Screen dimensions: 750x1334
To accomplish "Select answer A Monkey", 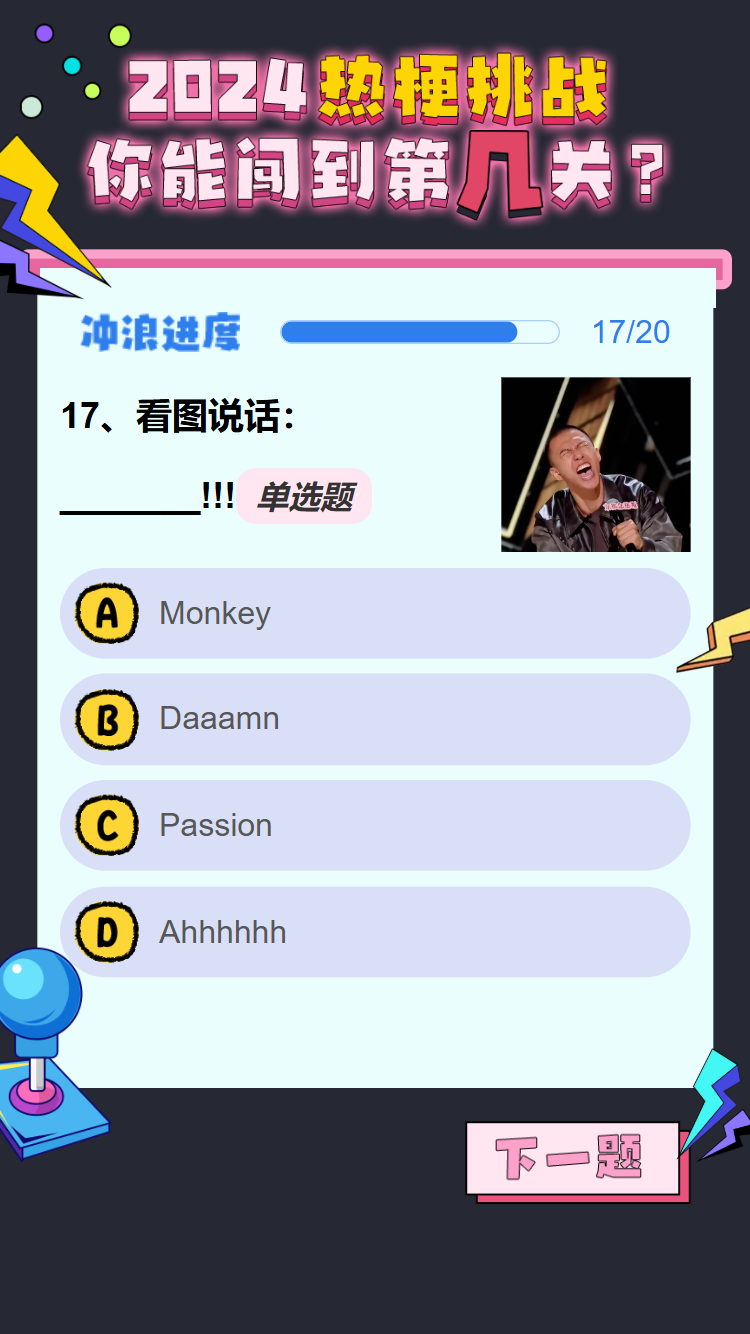I will click(x=375, y=613).
